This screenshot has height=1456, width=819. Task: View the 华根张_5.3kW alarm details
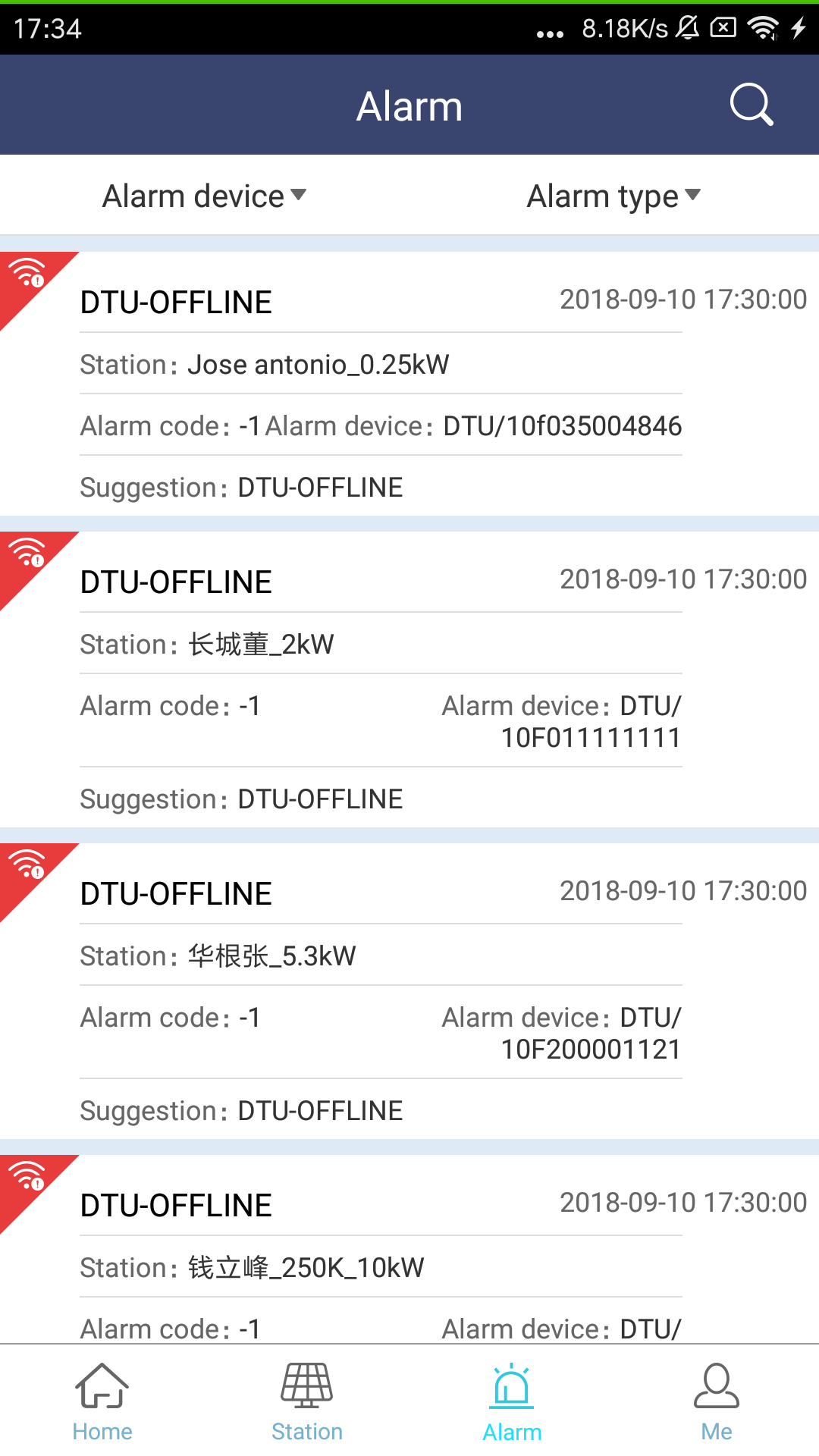(x=409, y=990)
